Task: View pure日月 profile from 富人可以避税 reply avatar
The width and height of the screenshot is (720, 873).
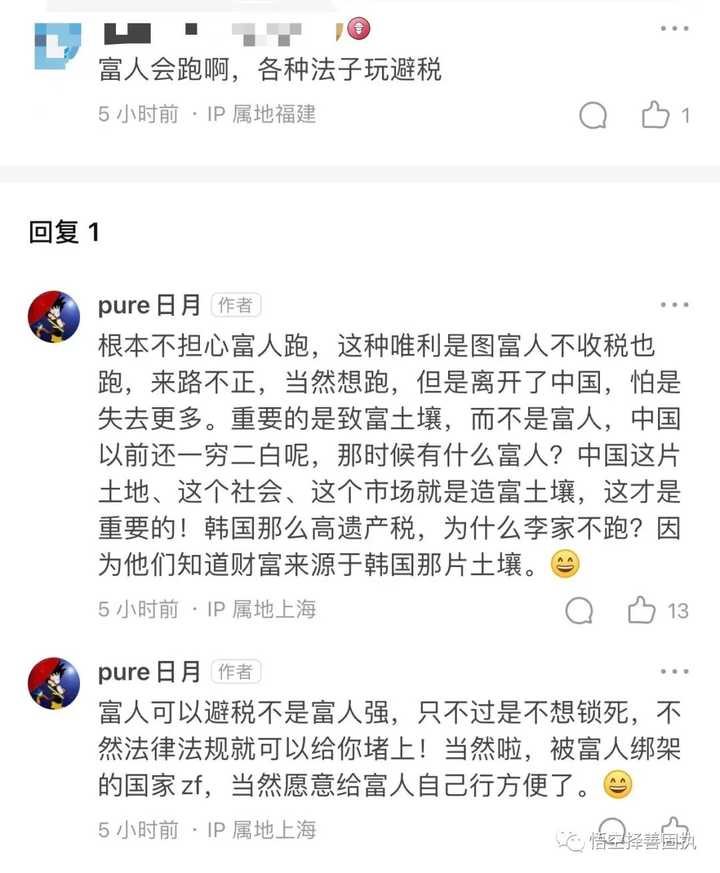Action: 54,682
